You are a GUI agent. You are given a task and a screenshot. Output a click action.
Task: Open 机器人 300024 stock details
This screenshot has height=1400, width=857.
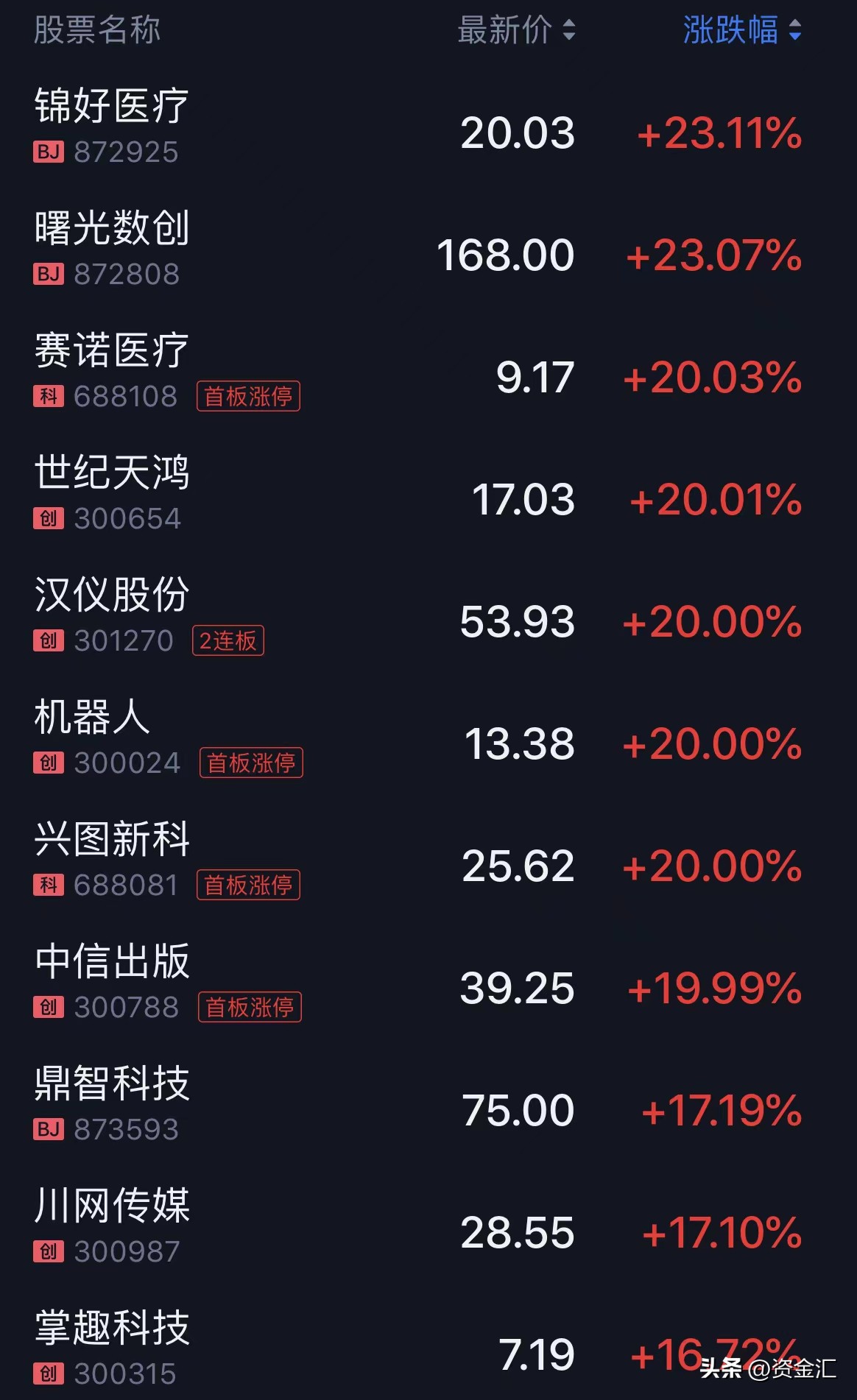[93, 717]
